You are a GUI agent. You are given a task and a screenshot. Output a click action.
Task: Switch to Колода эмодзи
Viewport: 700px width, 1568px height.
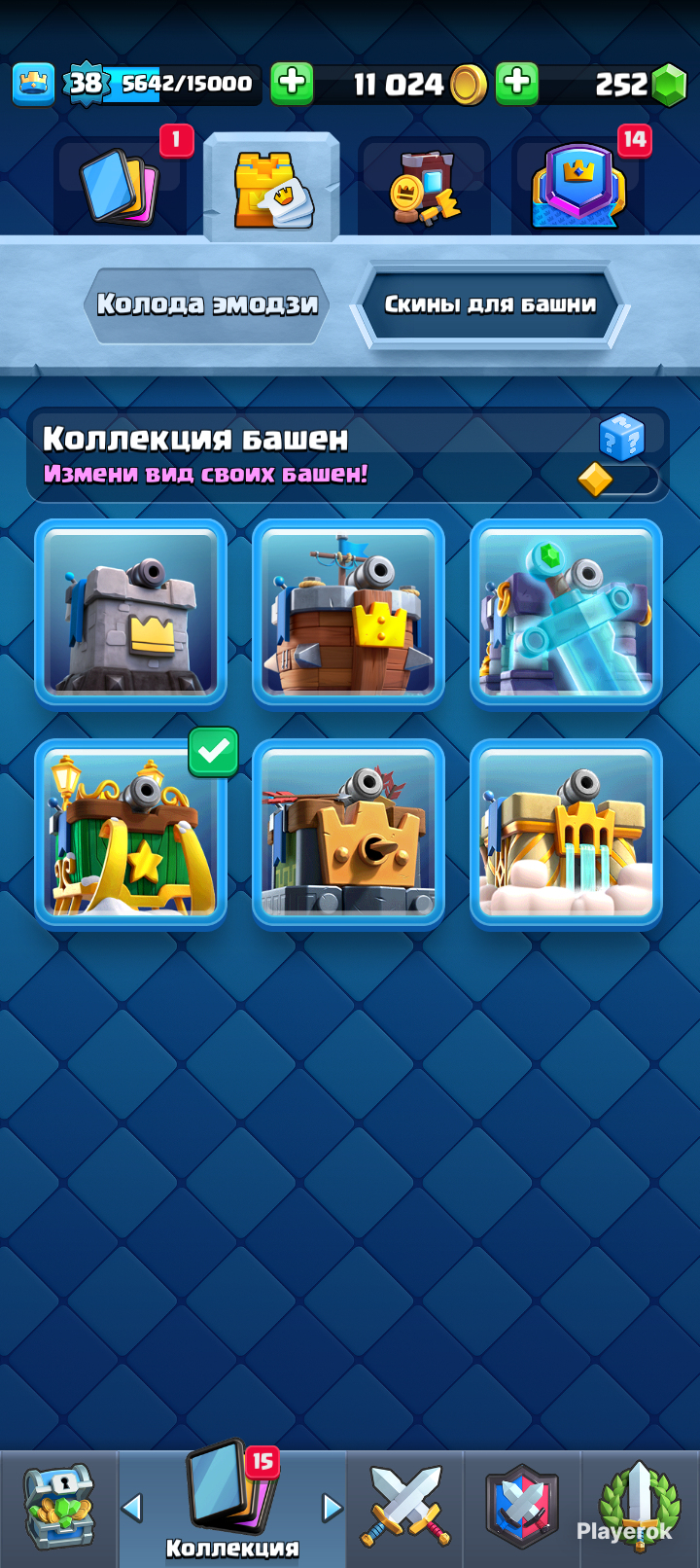point(207,304)
